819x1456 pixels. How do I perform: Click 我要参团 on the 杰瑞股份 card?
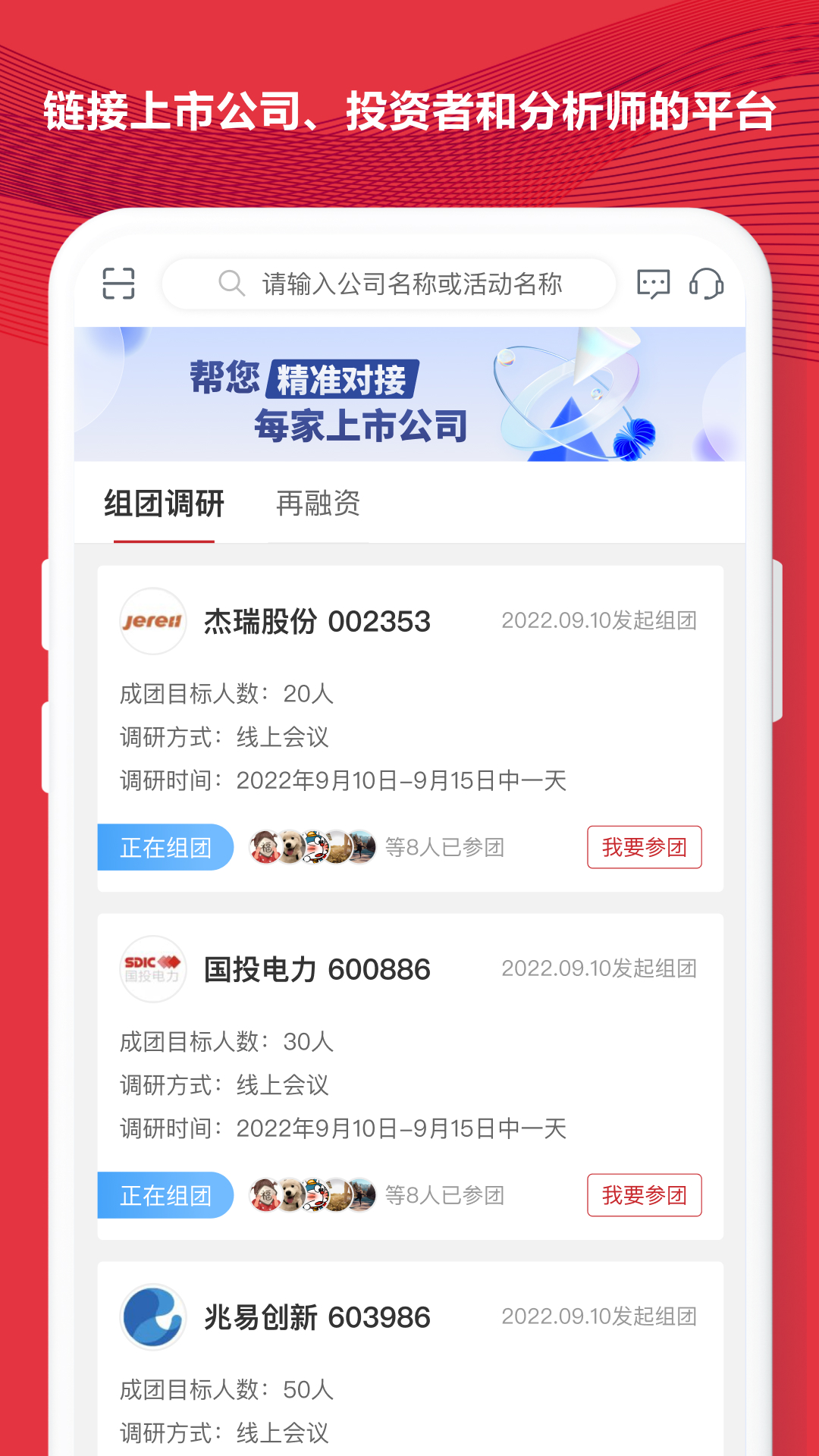(x=645, y=848)
